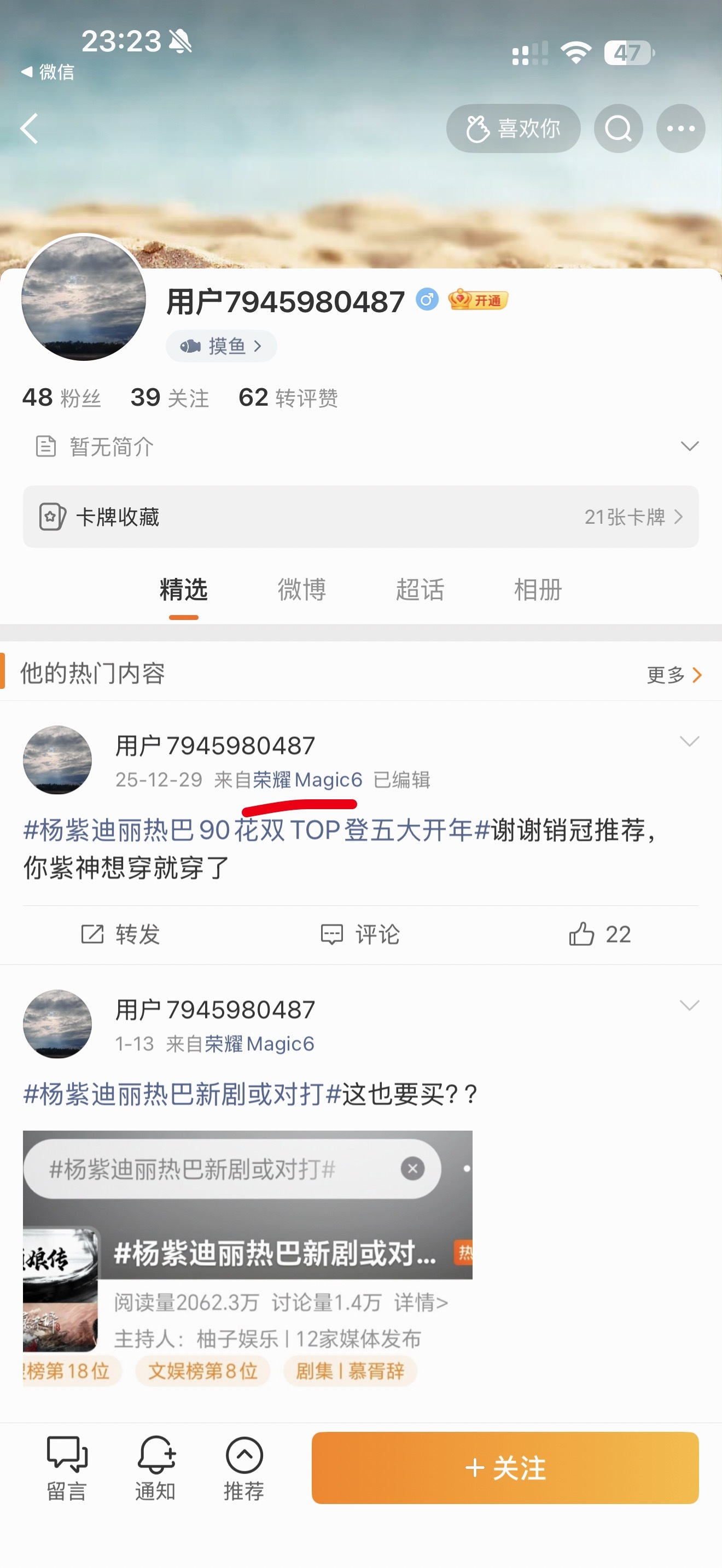Screen dimensions: 722x1568
Task: Tap the back arrow at top left
Action: pos(29,128)
